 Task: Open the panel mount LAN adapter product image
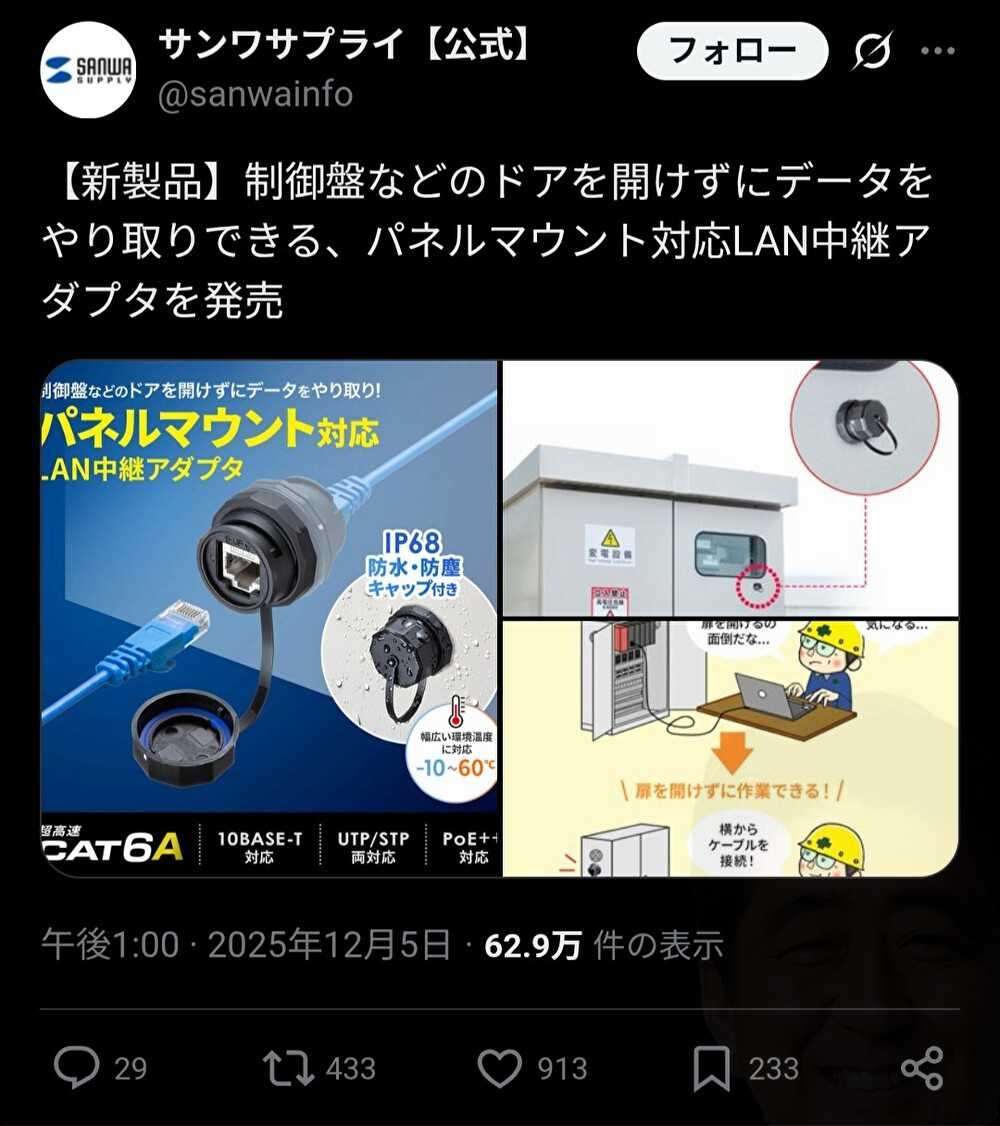(x=269, y=618)
